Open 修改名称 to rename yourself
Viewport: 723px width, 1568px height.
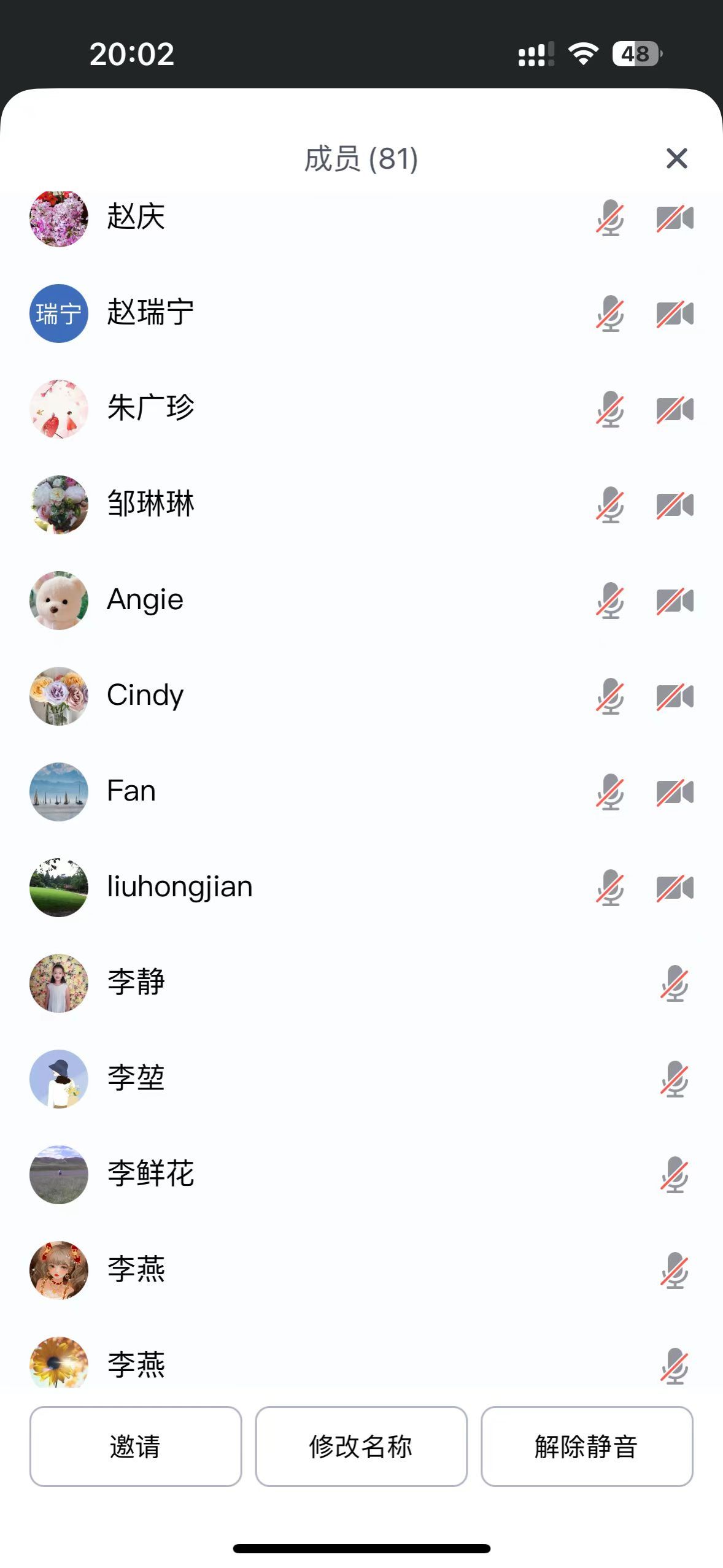tap(361, 1446)
